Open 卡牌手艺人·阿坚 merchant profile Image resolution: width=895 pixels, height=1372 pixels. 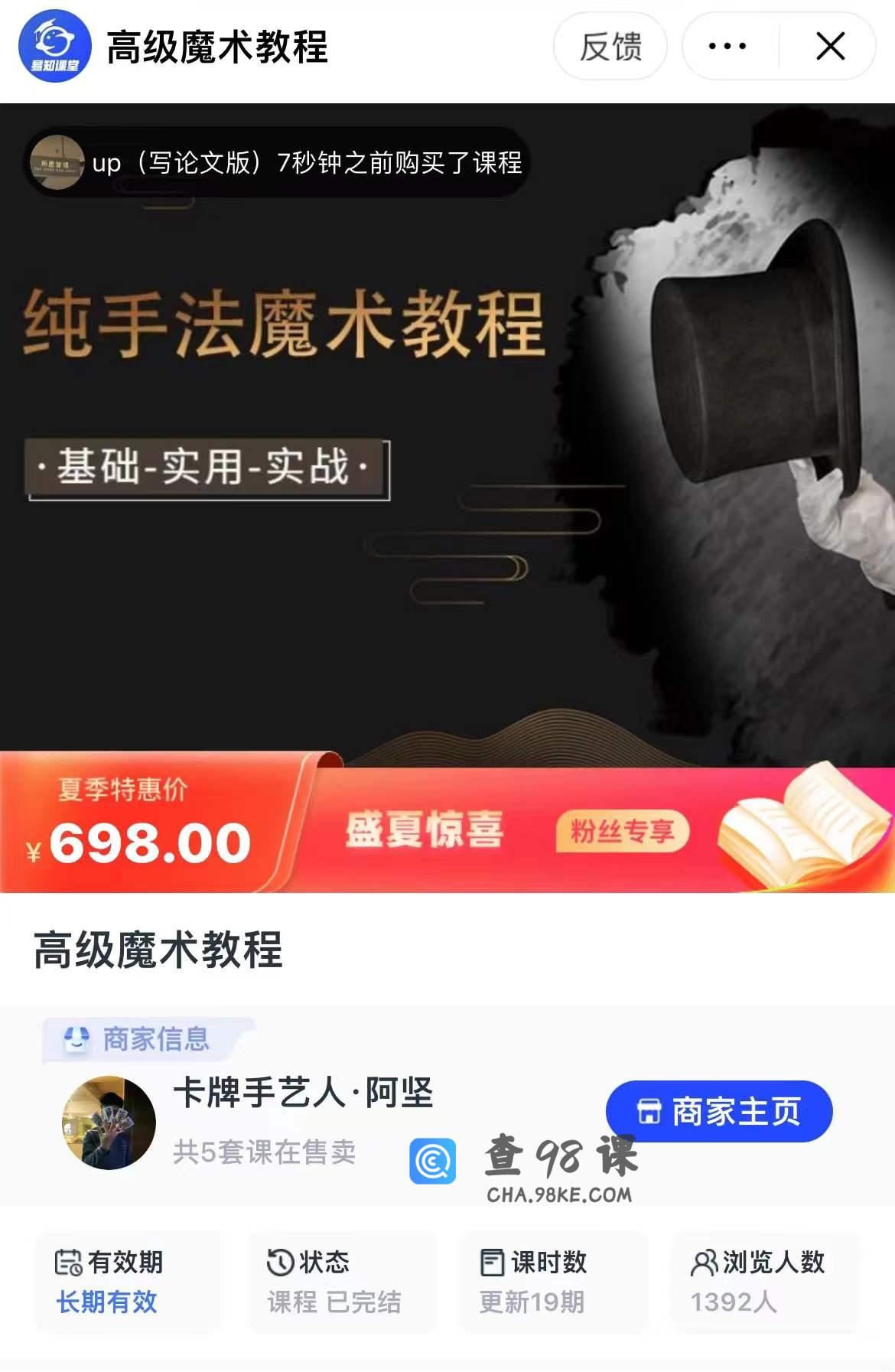[303, 1092]
